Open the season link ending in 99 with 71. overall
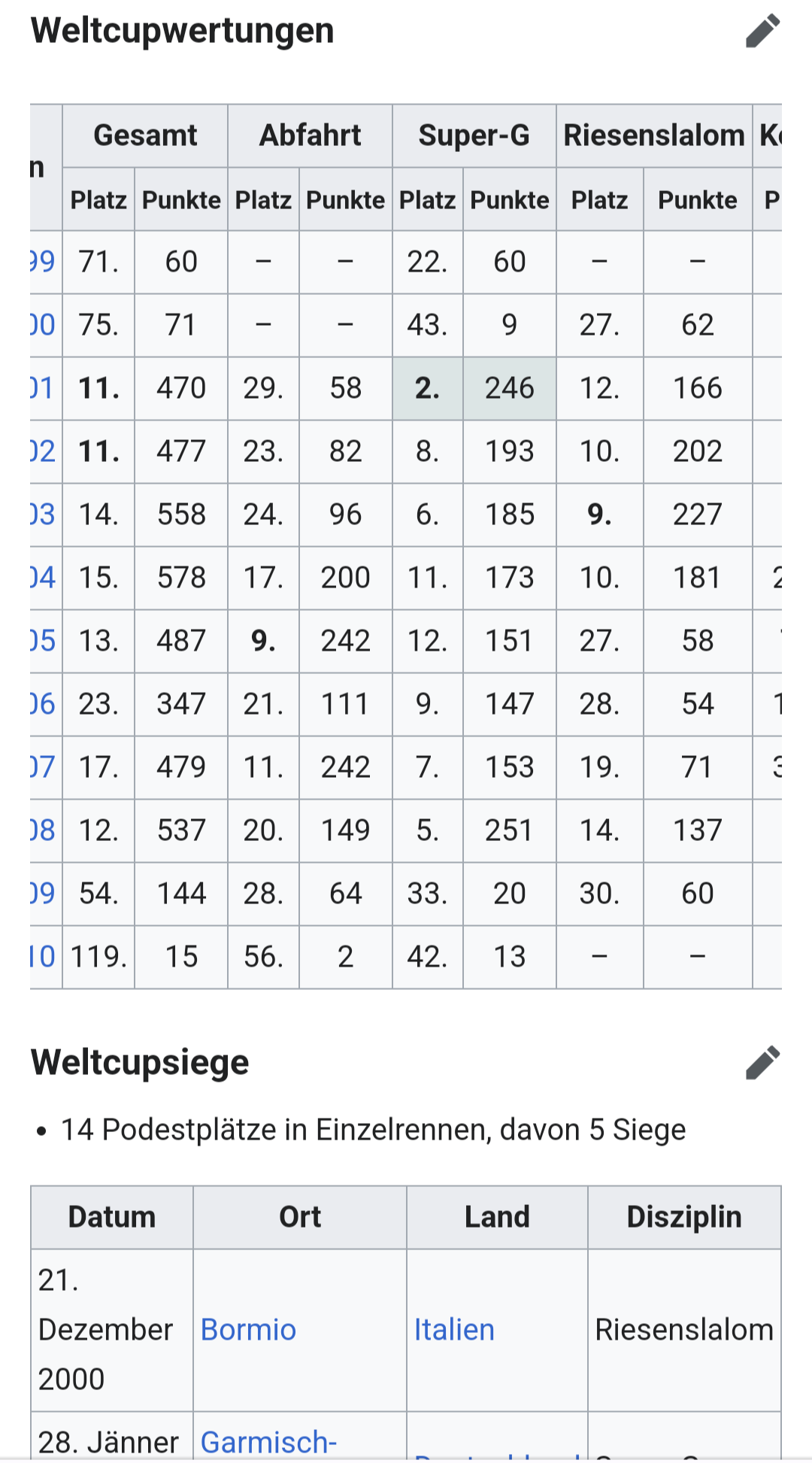812x1463 pixels. pos(43,262)
